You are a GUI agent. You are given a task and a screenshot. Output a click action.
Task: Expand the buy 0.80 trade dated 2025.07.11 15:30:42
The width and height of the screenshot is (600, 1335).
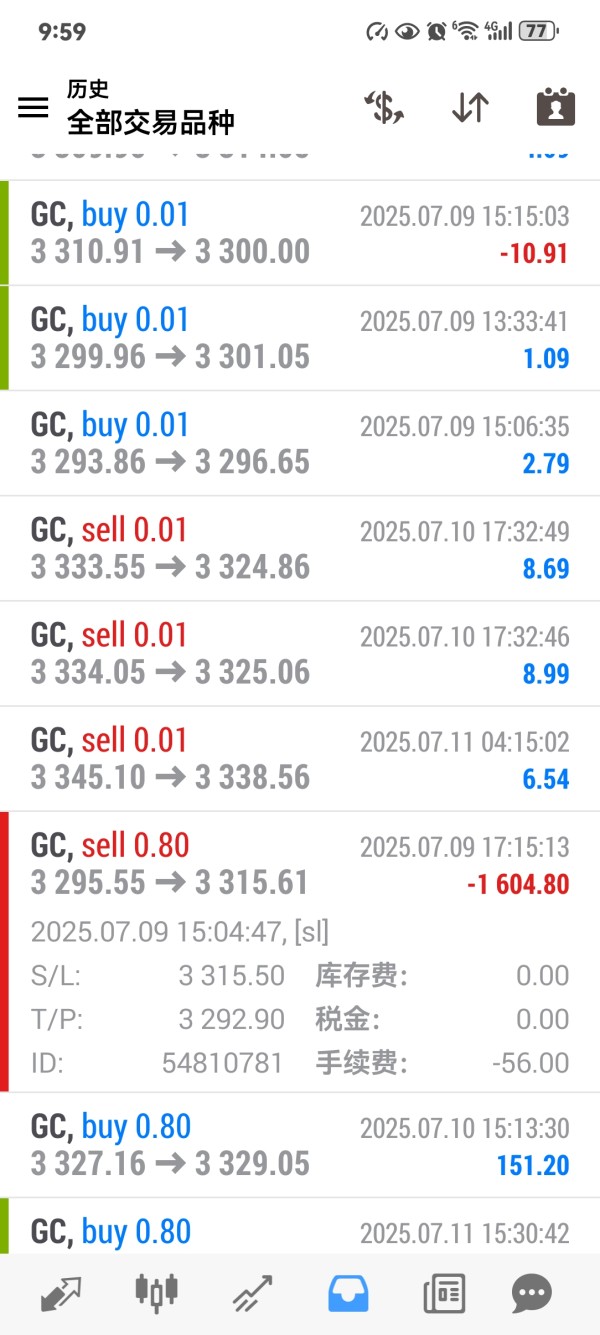(300, 1230)
